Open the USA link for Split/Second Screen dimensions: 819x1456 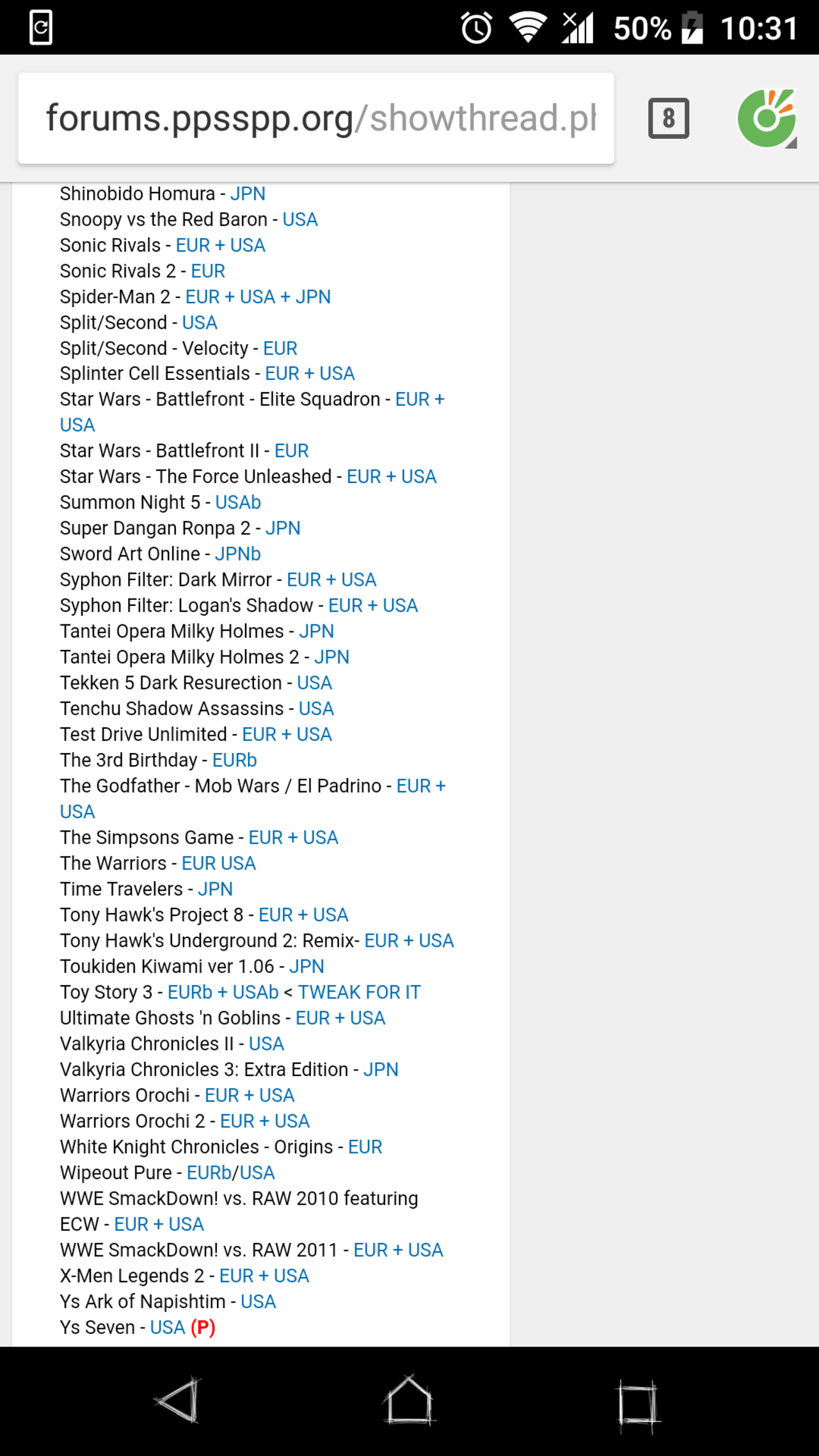point(200,322)
